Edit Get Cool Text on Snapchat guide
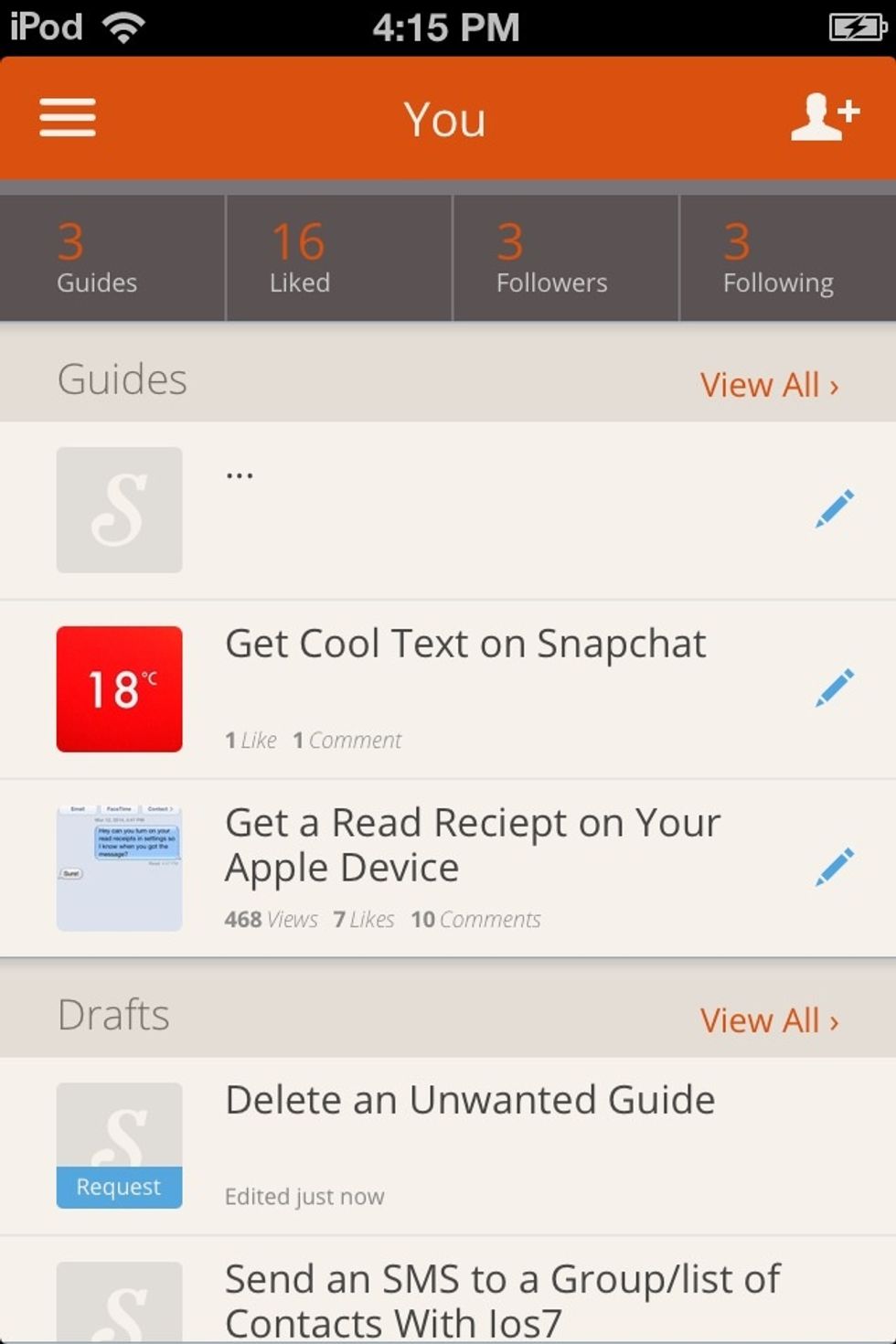 tap(834, 688)
